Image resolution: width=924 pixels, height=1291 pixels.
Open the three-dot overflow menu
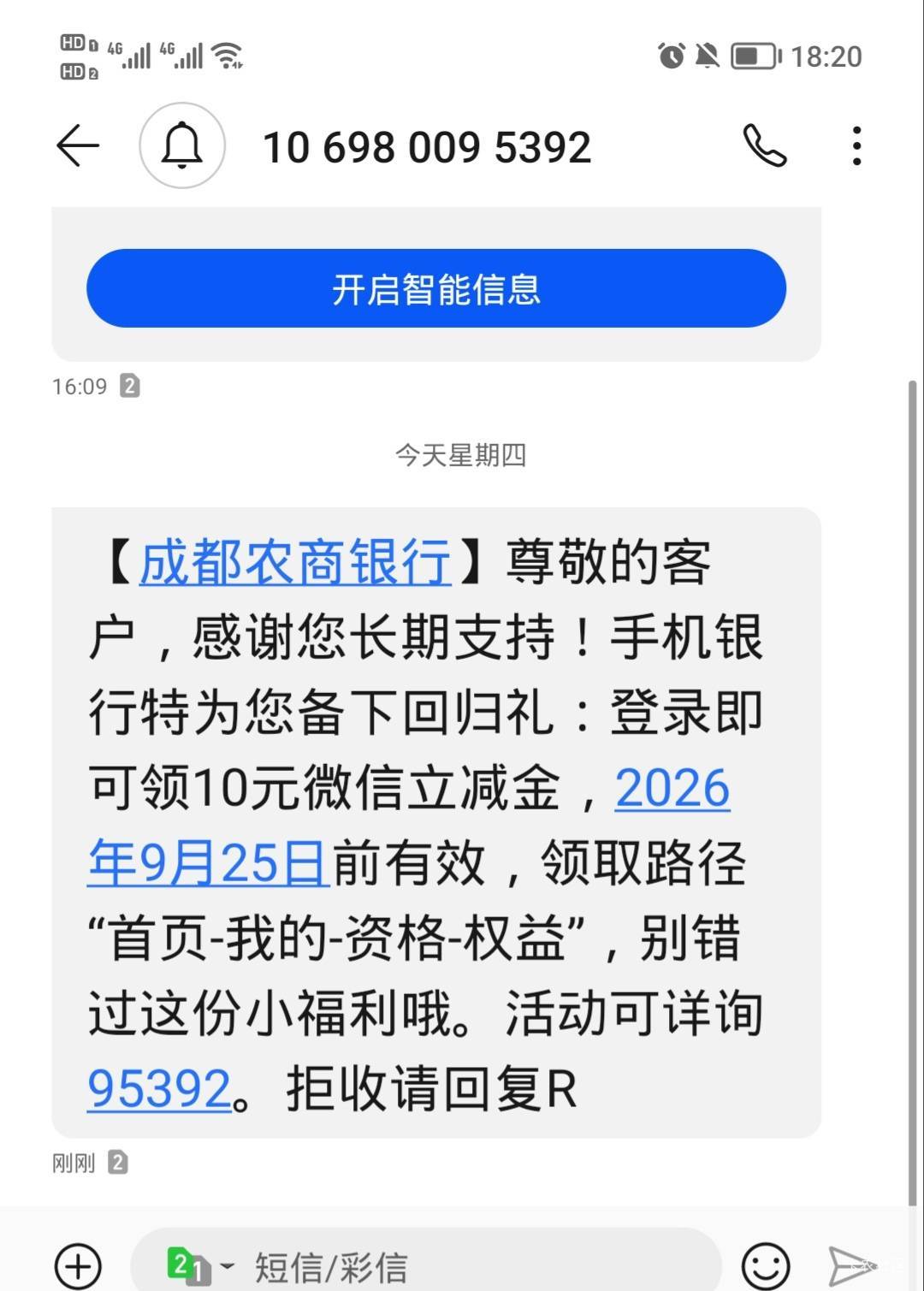pyautogui.click(x=856, y=145)
